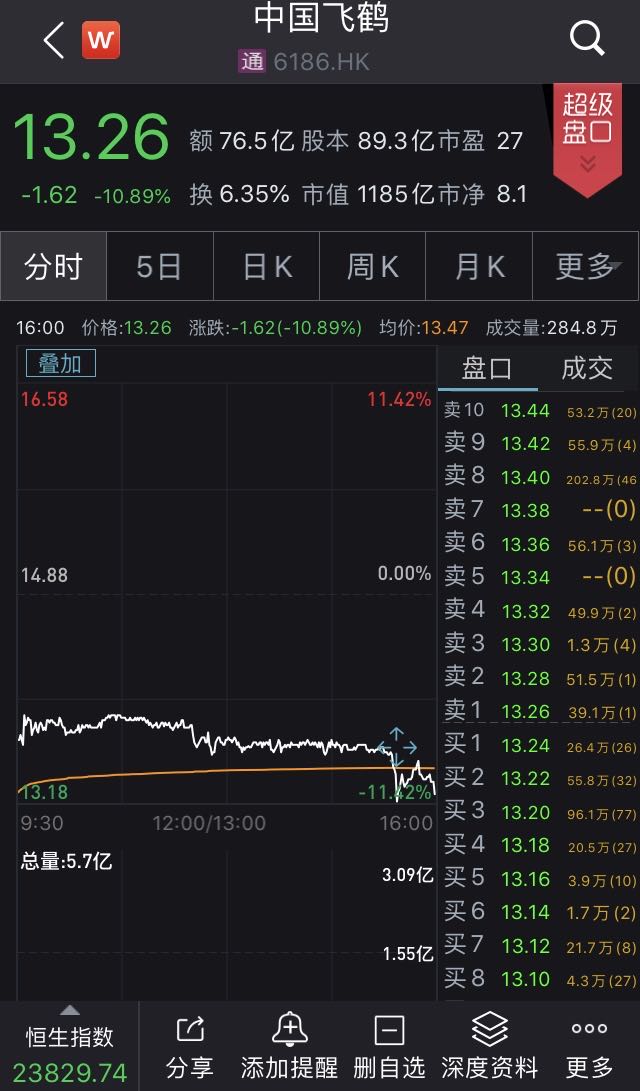Switch to the 日K chart tab
The width and height of the screenshot is (640, 1091).
(267, 267)
